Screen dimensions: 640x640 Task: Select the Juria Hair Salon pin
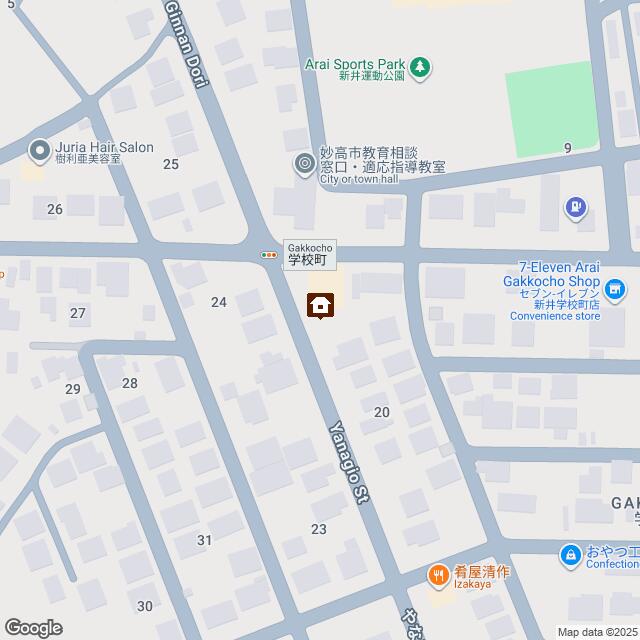pos(40,151)
